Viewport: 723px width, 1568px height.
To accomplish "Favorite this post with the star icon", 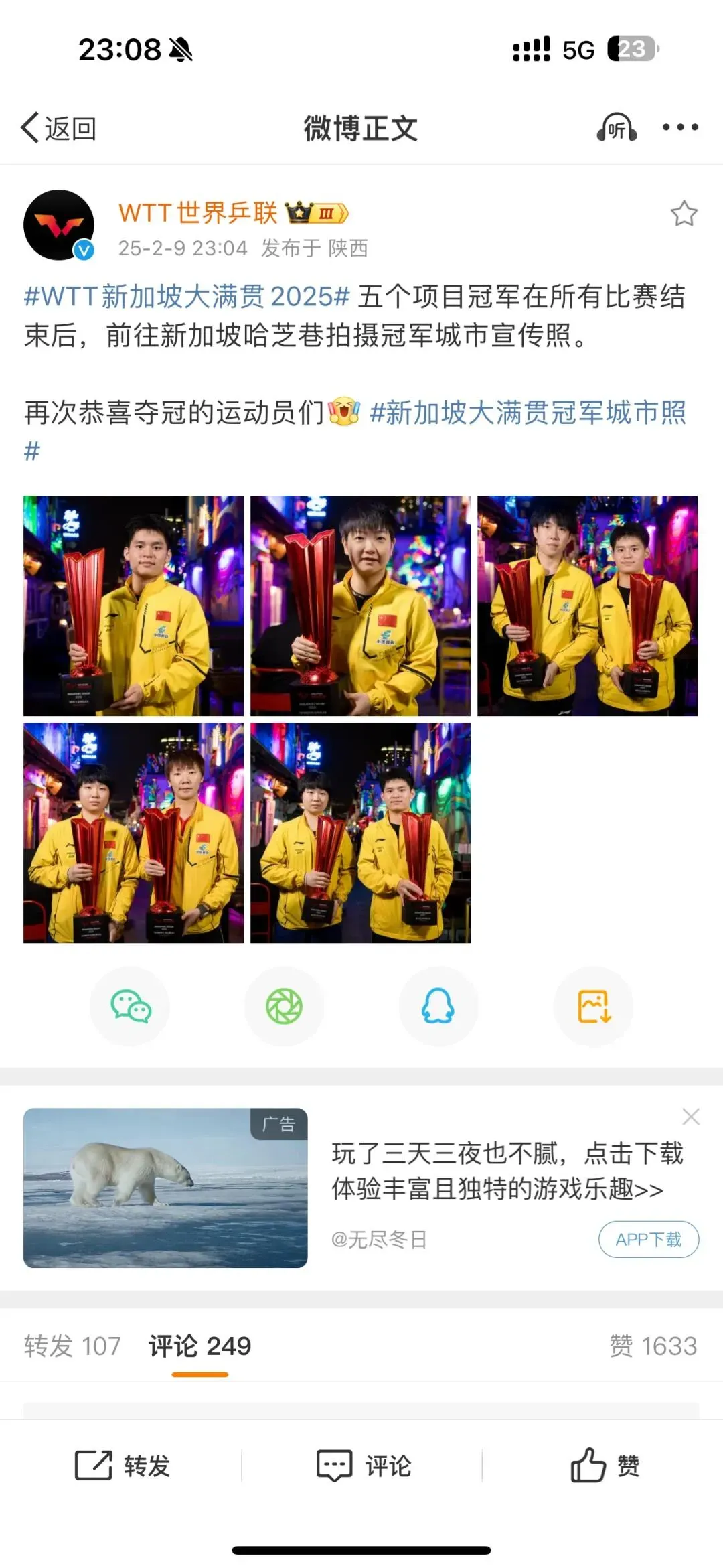I will click(x=684, y=214).
